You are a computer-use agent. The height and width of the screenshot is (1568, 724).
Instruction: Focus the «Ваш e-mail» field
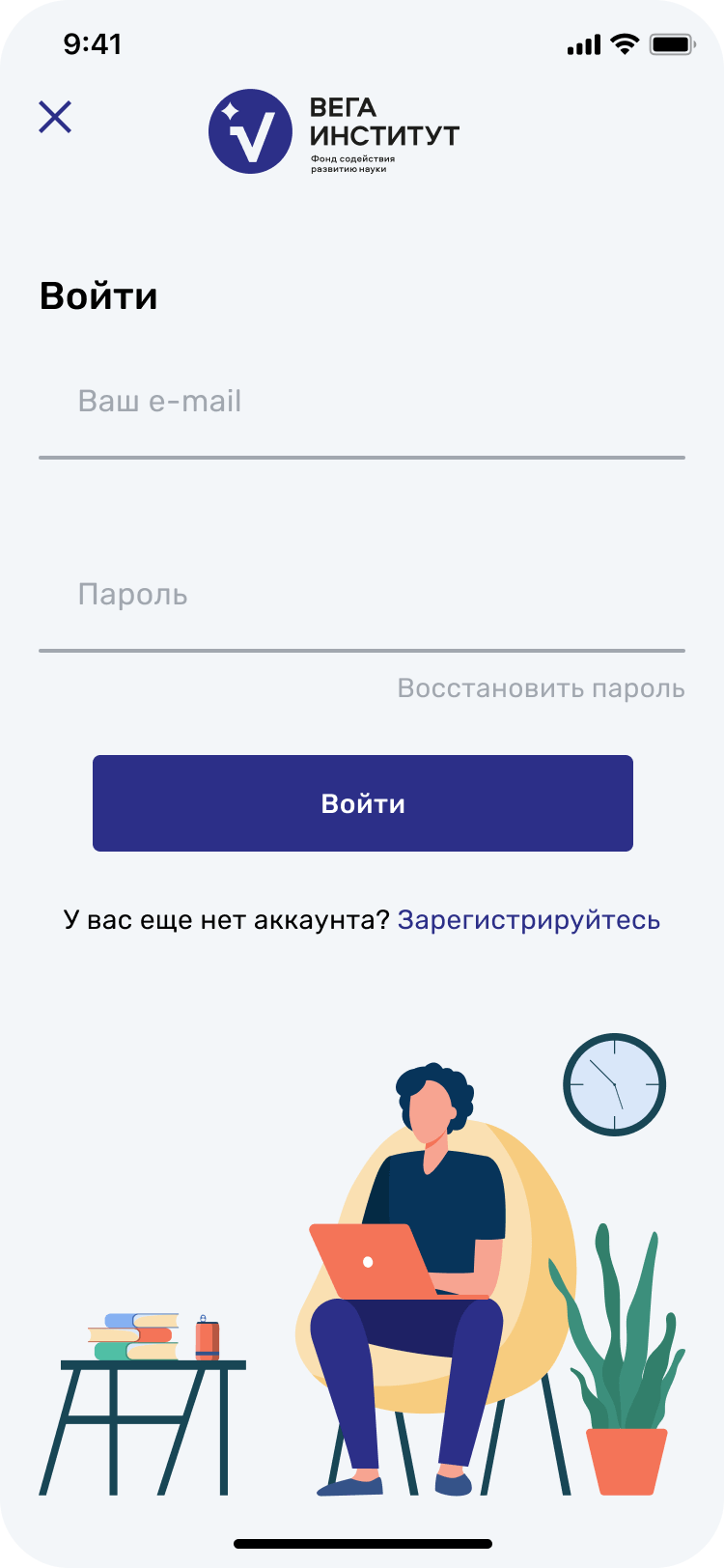[x=361, y=403]
